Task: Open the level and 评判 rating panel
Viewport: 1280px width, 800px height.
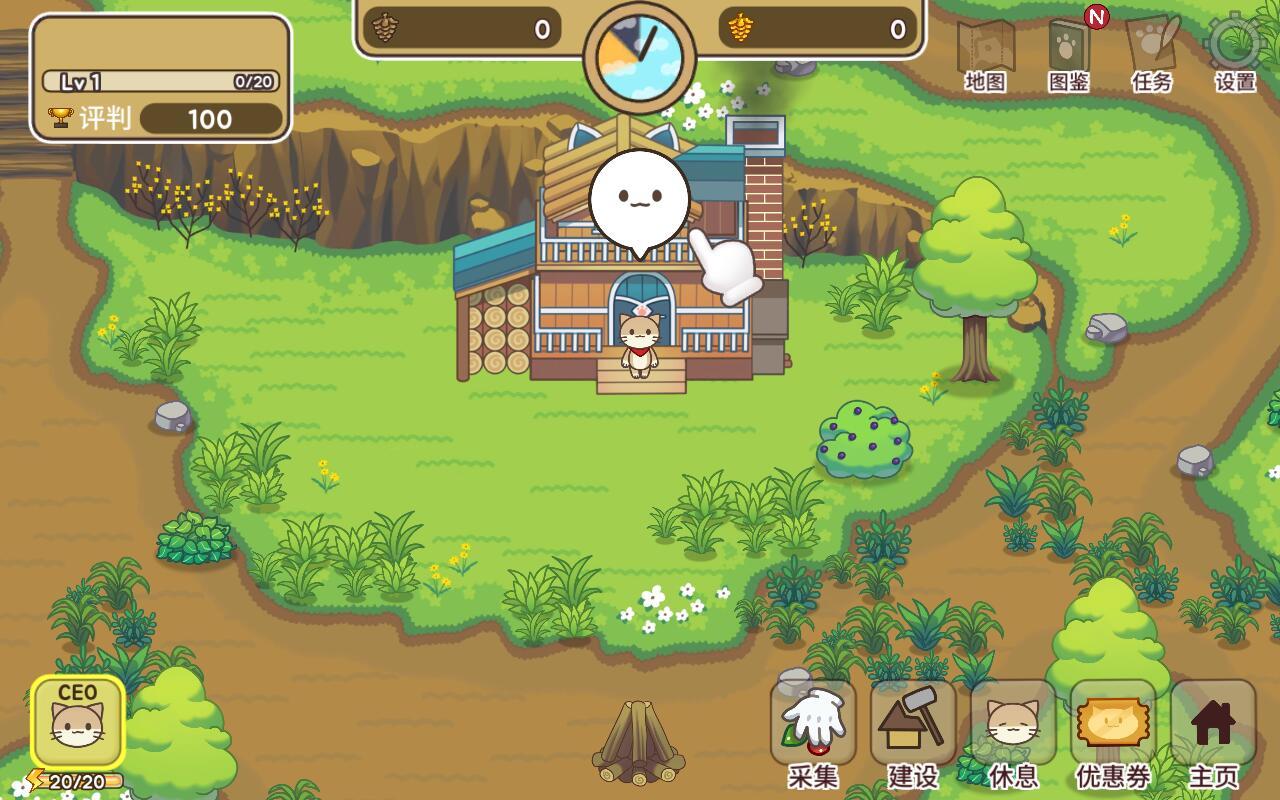Action: point(161,78)
